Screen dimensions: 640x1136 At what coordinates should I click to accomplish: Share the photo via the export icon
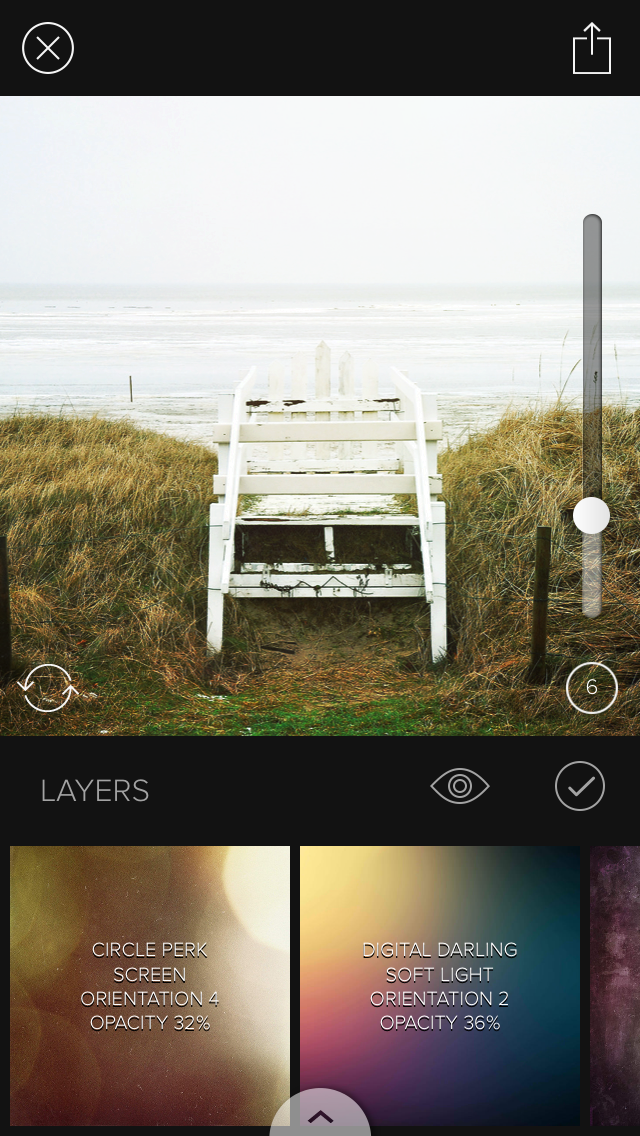click(591, 48)
